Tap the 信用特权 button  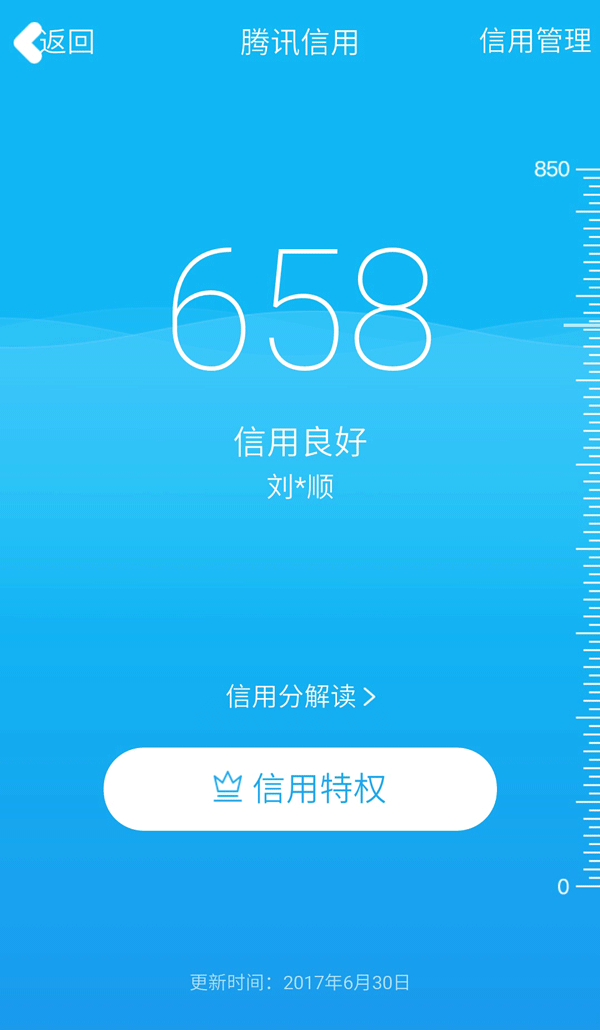coord(300,789)
